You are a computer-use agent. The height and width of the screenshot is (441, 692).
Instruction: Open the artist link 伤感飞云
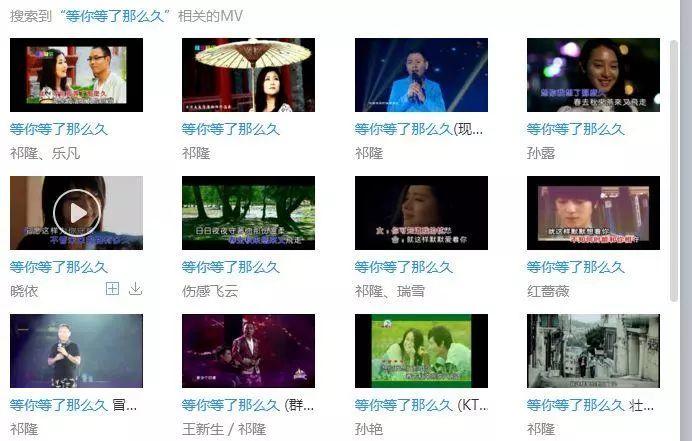(210, 291)
